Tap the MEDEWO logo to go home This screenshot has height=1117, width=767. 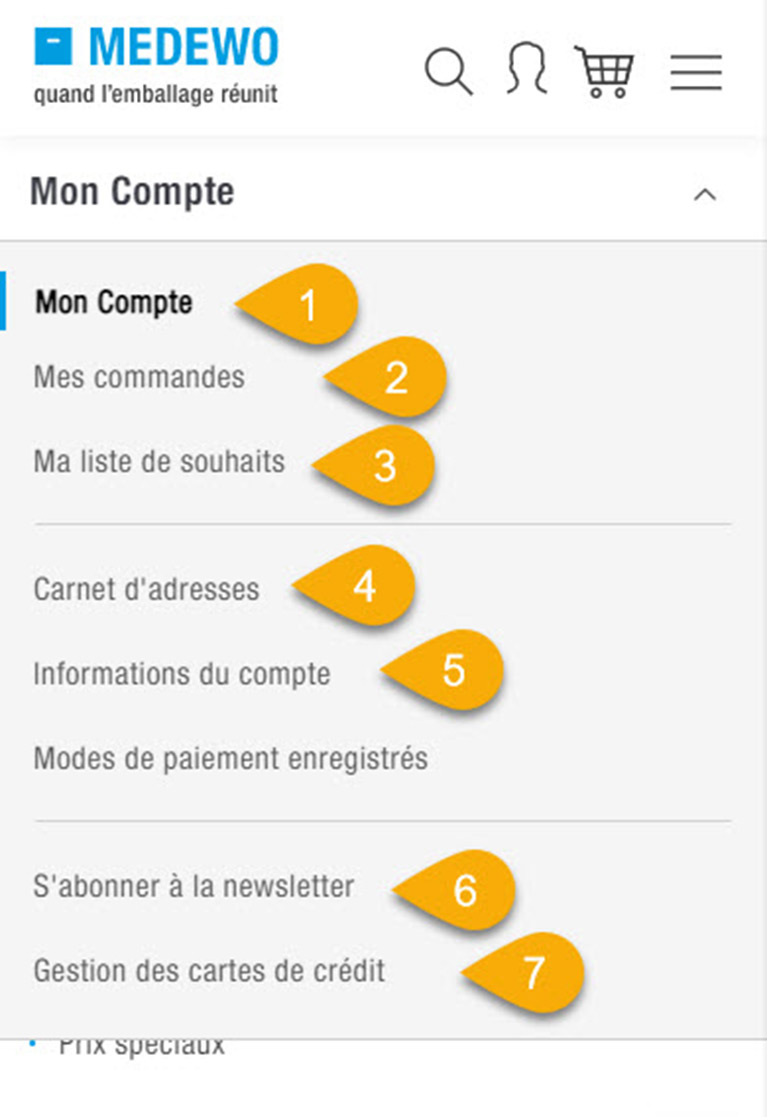(x=156, y=66)
